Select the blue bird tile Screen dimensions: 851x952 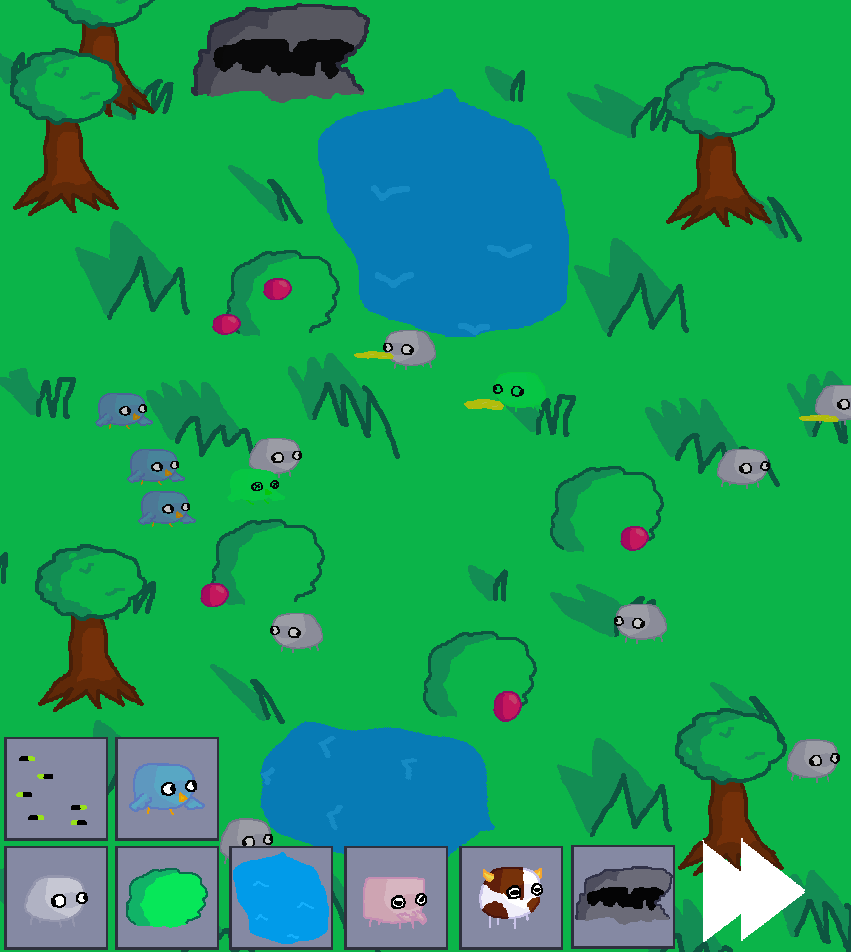tap(167, 788)
